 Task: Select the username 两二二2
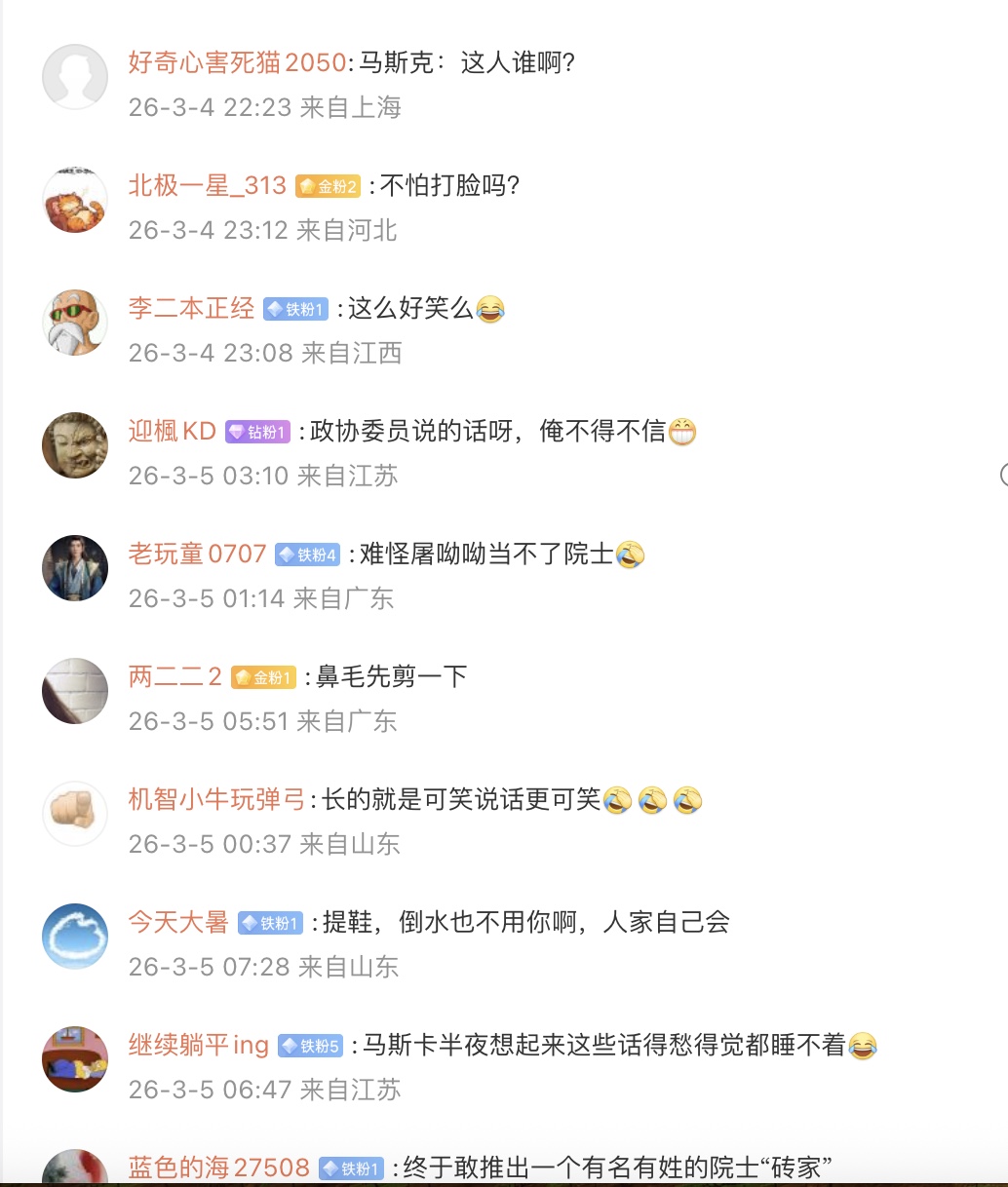(x=175, y=677)
